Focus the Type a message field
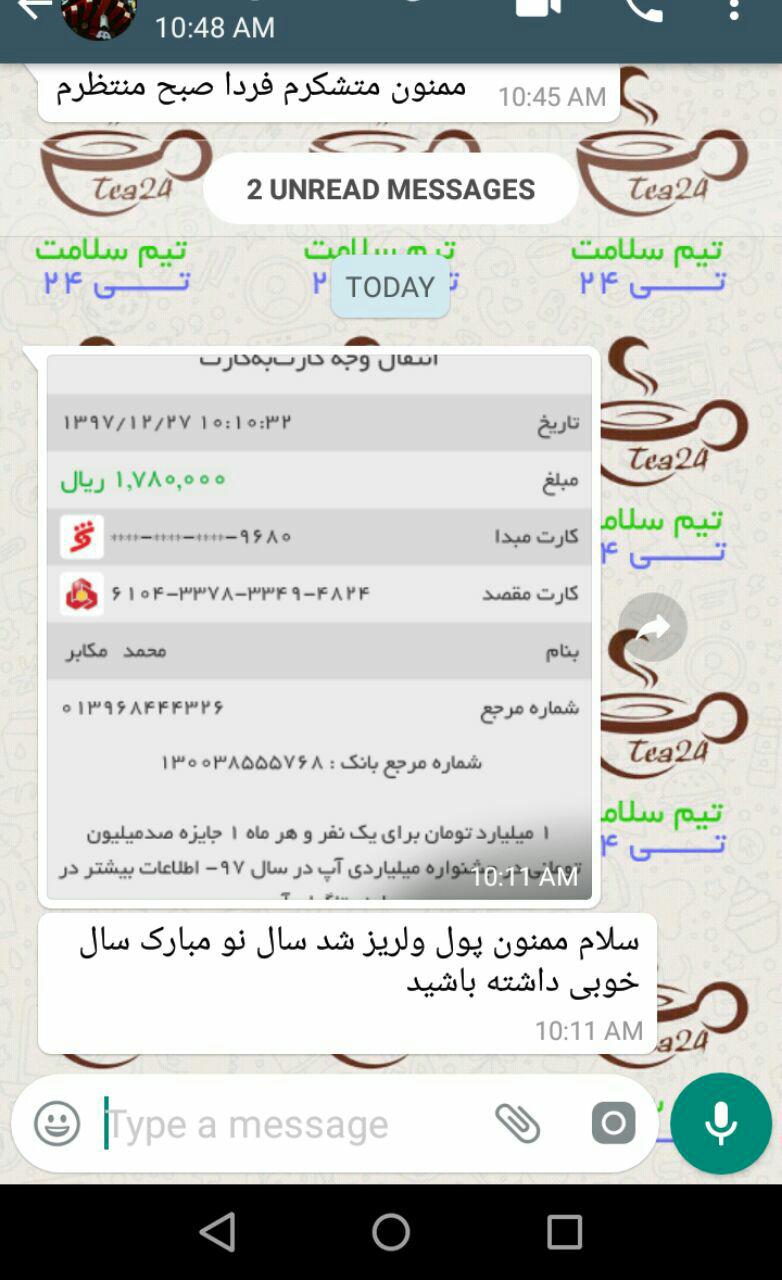 (x=290, y=1124)
